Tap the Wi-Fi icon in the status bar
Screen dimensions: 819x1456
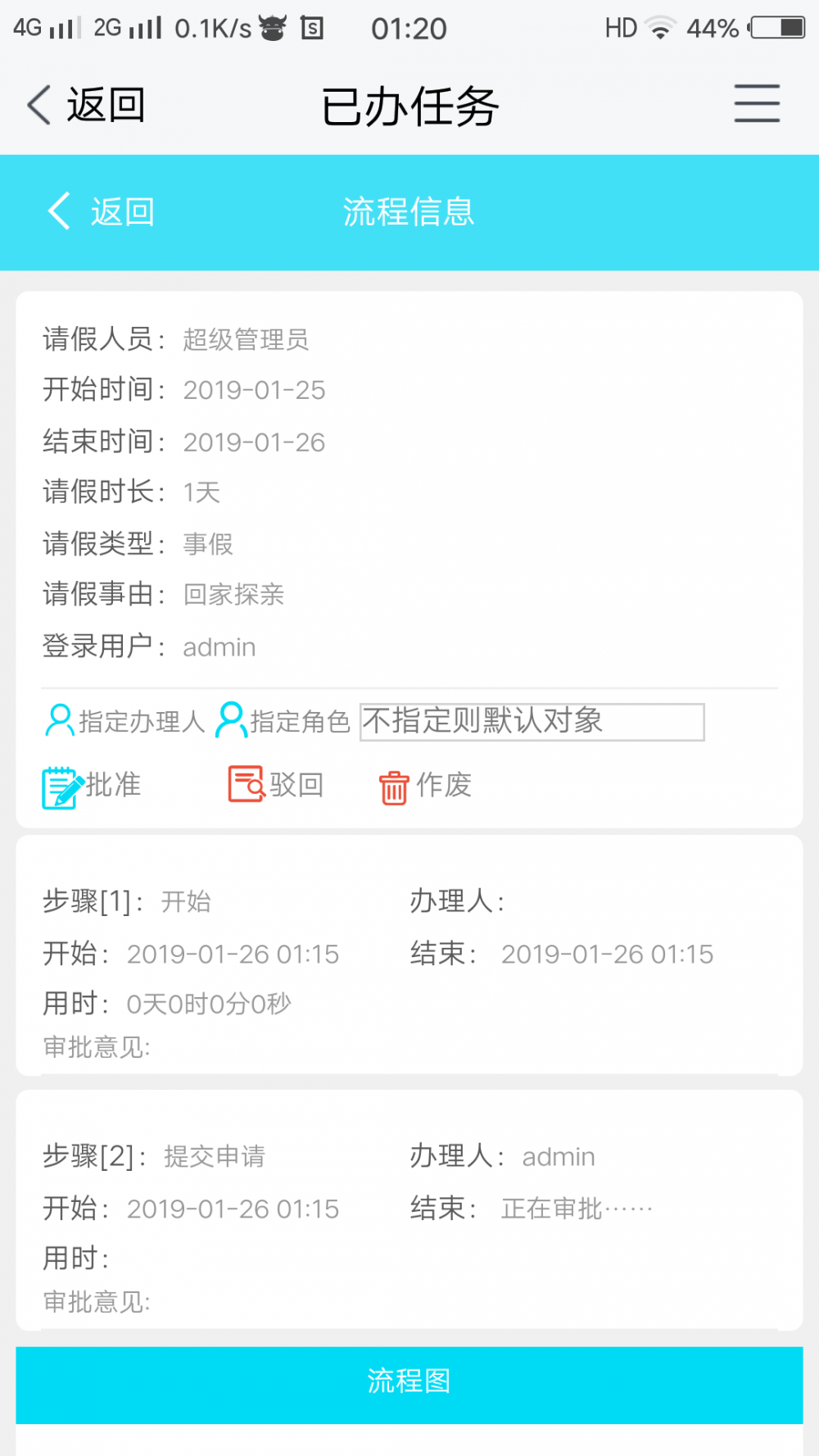click(660, 27)
